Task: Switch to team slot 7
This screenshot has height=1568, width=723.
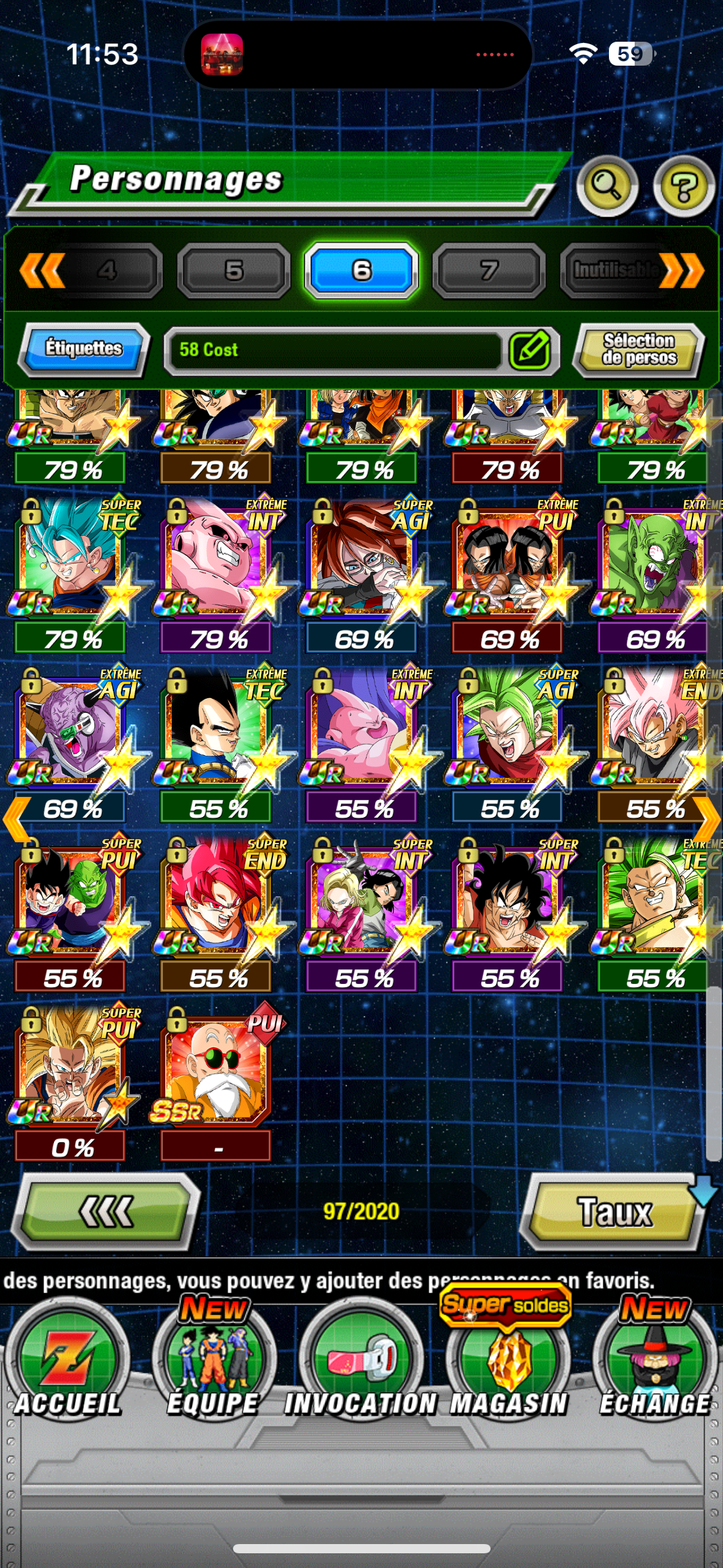Action: point(489,270)
